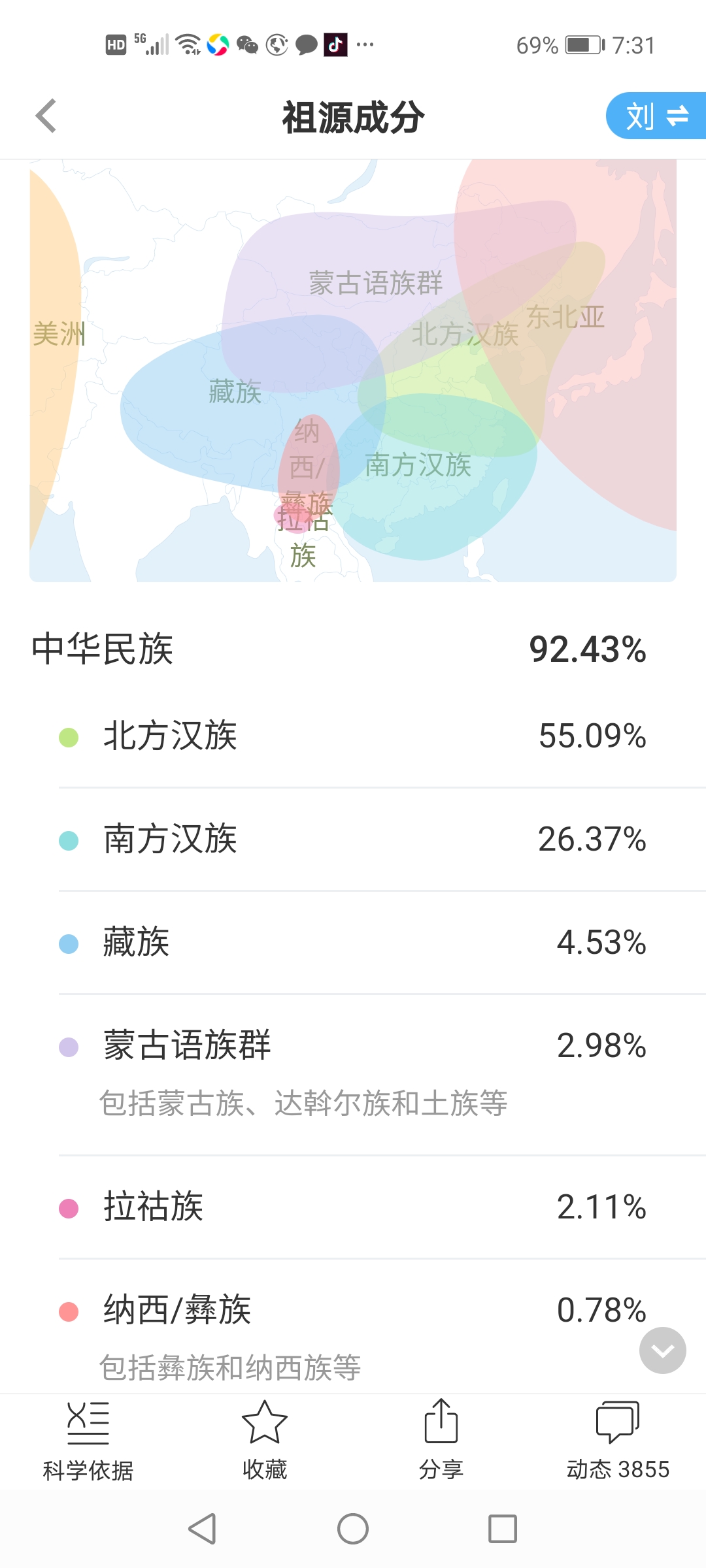The height and width of the screenshot is (1568, 706).
Task: Tap the ancestry map image
Action: (x=353, y=370)
